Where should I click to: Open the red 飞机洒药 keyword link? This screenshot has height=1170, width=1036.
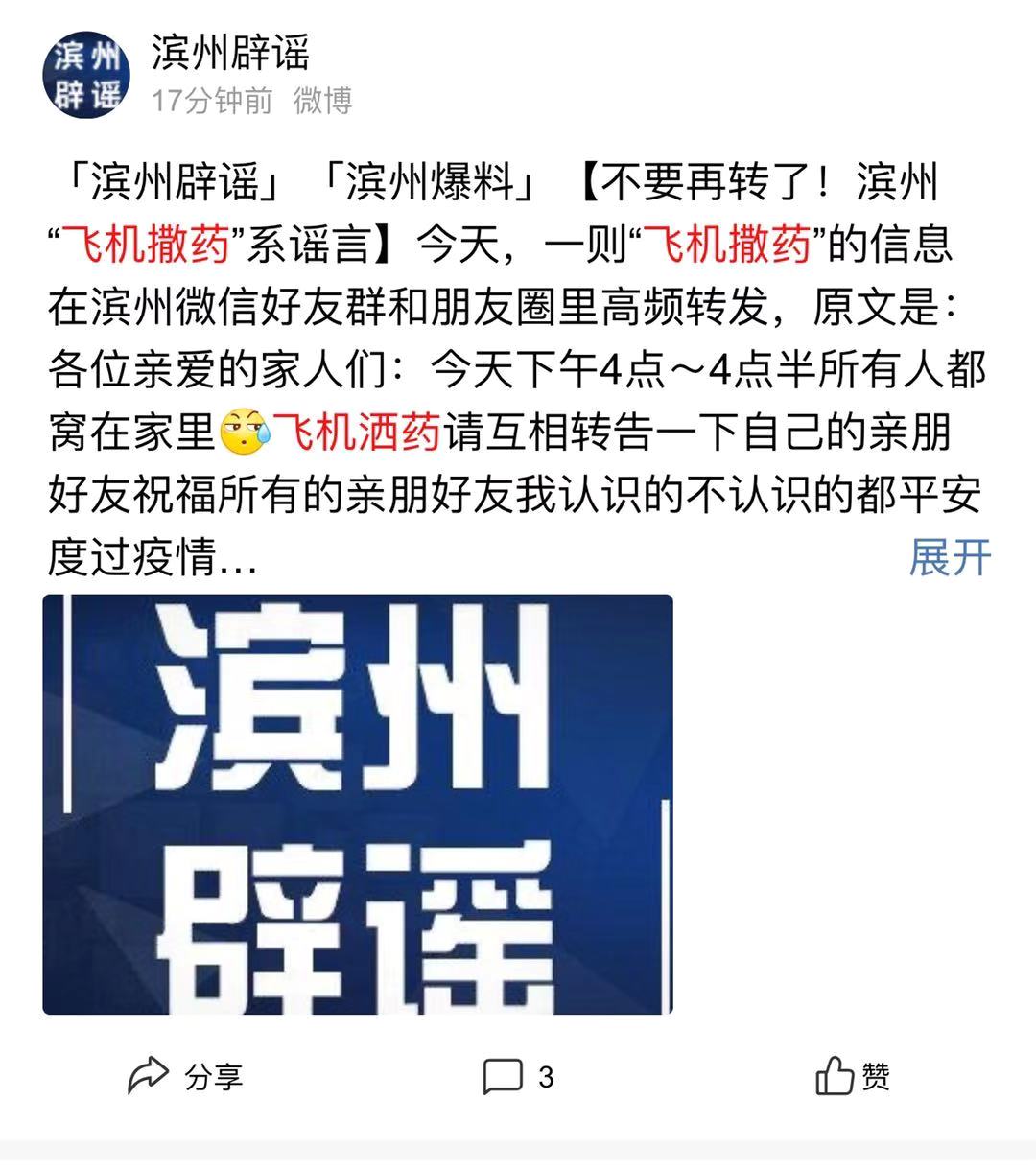(358, 433)
